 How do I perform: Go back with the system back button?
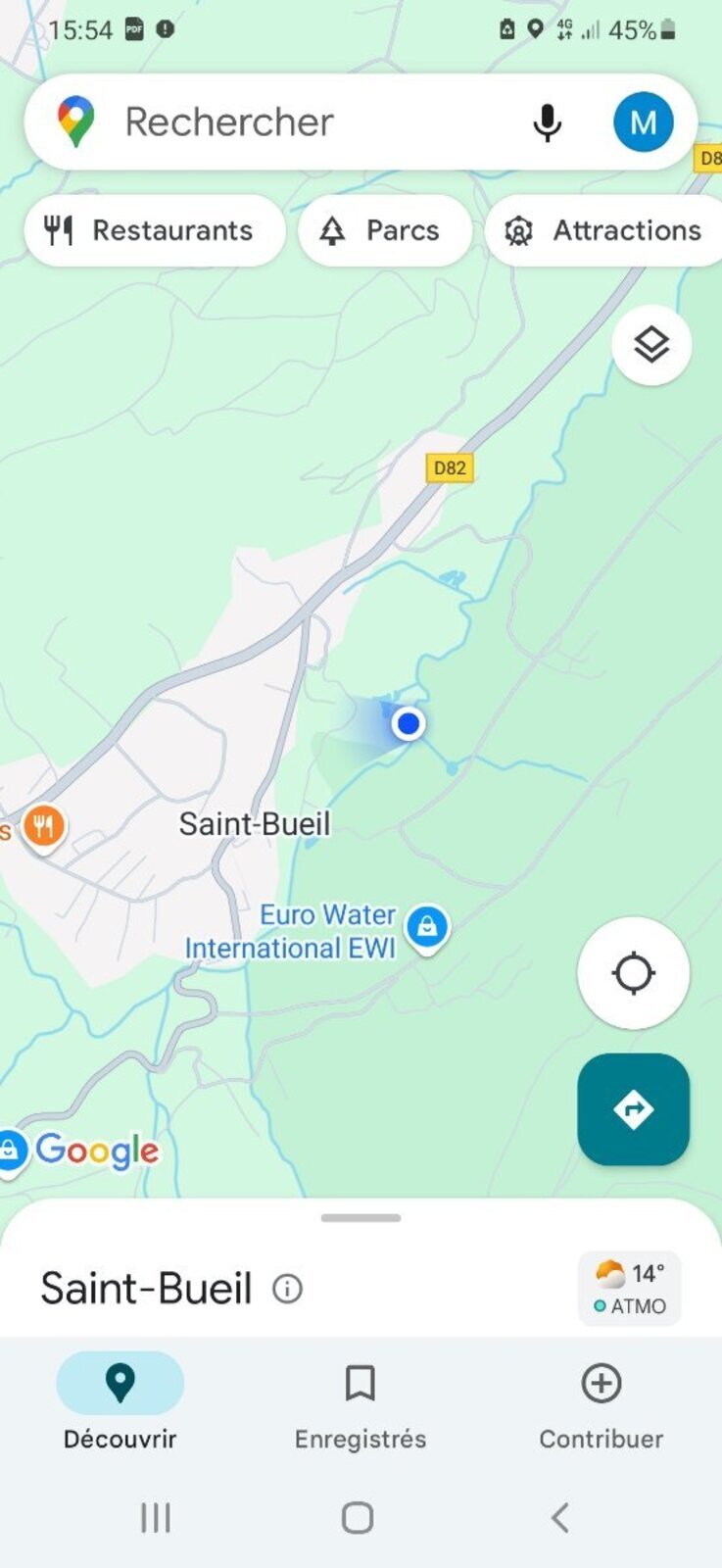(559, 1518)
